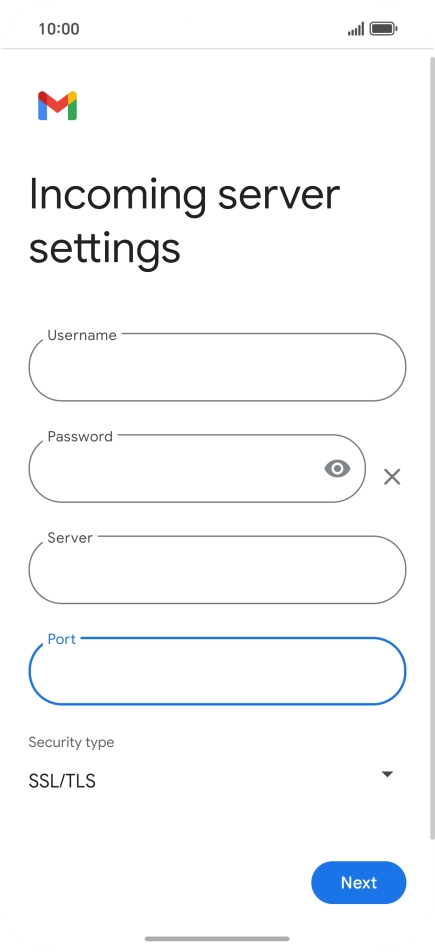
Task: Tap the Port field
Action: [x=217, y=671]
